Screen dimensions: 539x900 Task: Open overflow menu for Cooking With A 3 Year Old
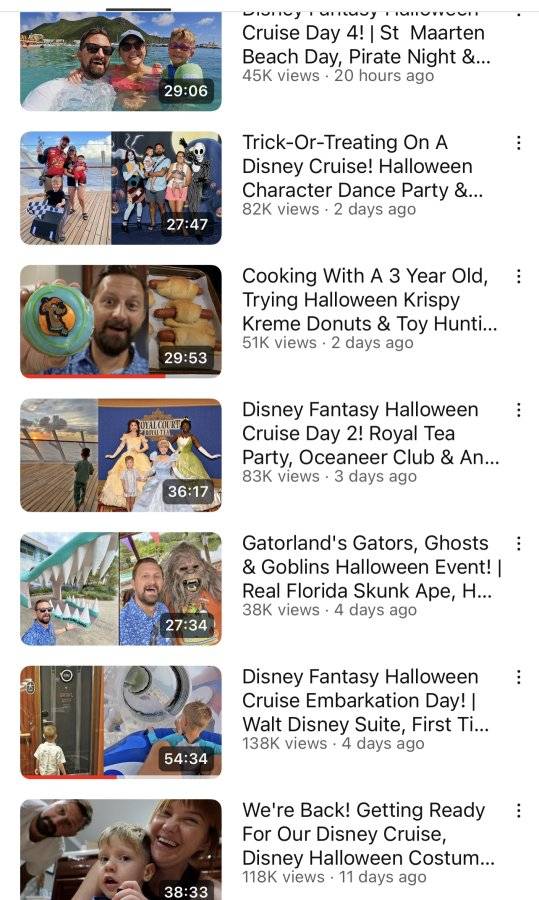518,277
